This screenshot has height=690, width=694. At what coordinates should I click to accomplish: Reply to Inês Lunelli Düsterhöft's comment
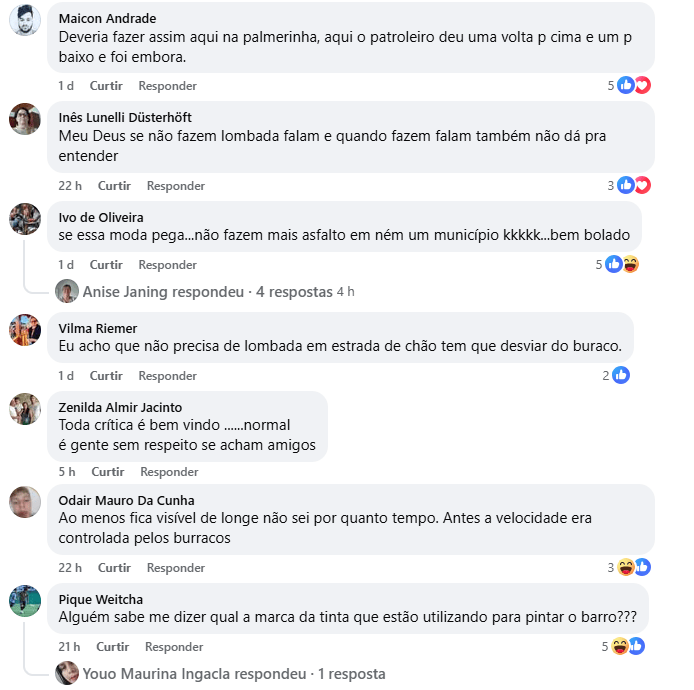[x=175, y=186]
